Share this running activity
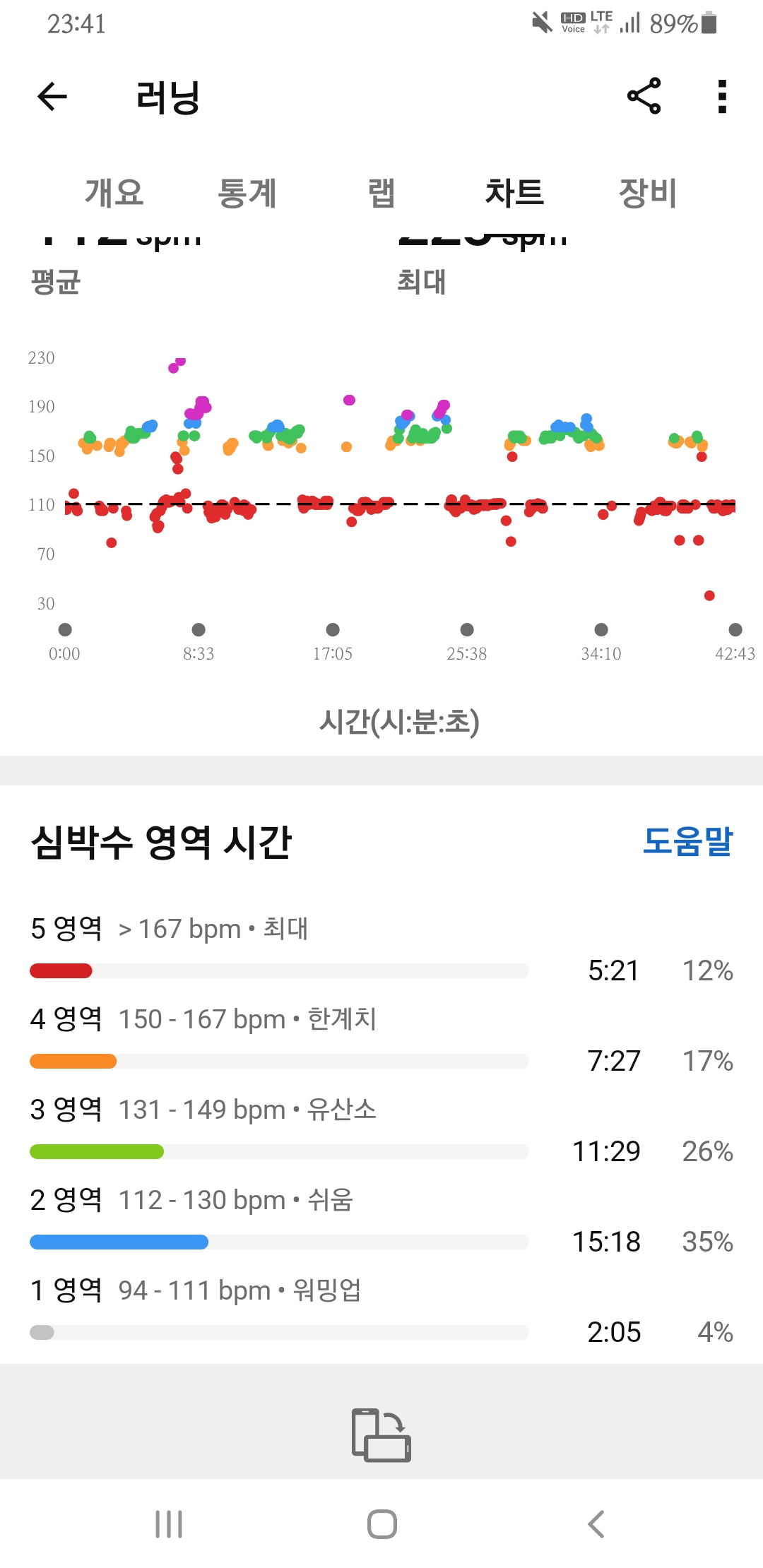 tap(644, 96)
